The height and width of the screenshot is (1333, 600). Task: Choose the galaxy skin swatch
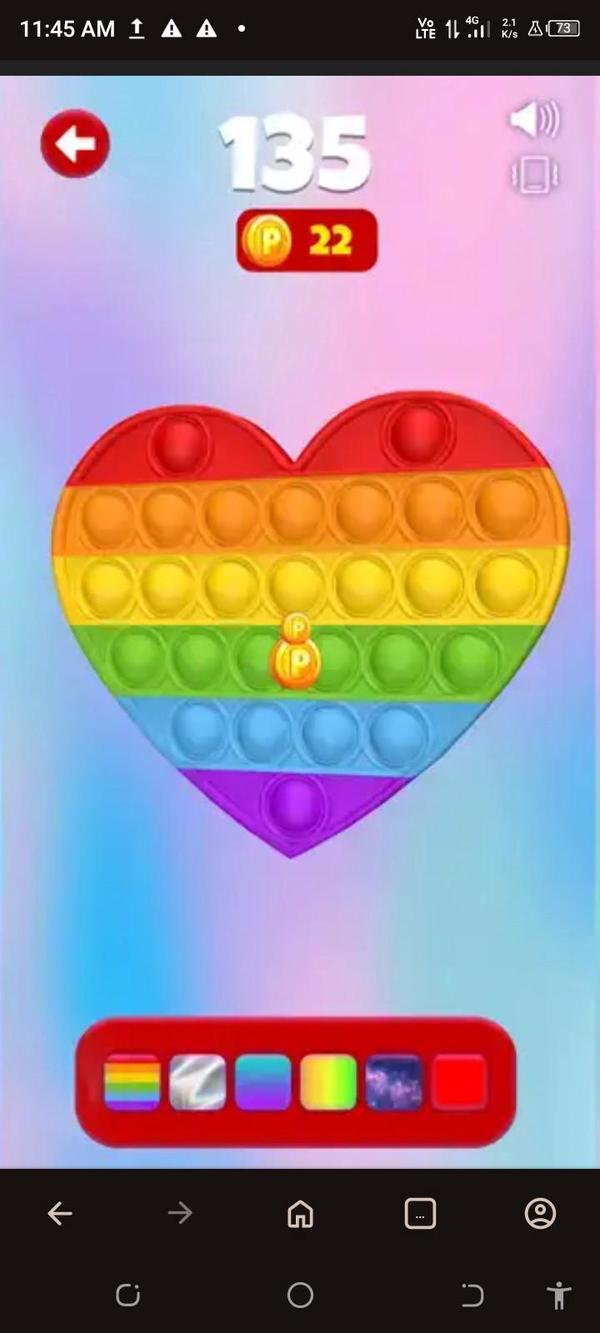click(394, 1082)
